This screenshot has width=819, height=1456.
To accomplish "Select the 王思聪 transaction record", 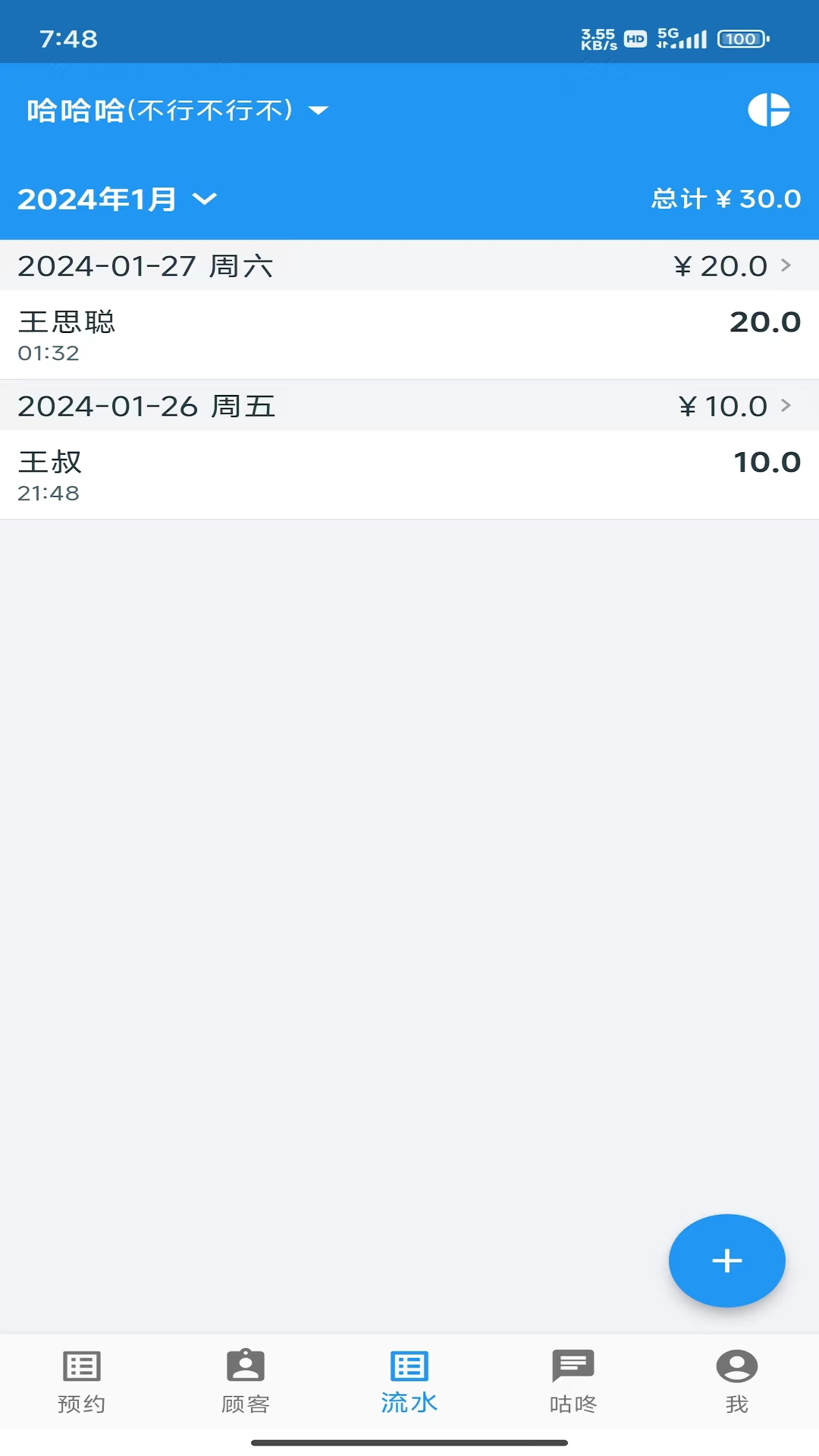I will [409, 331].
